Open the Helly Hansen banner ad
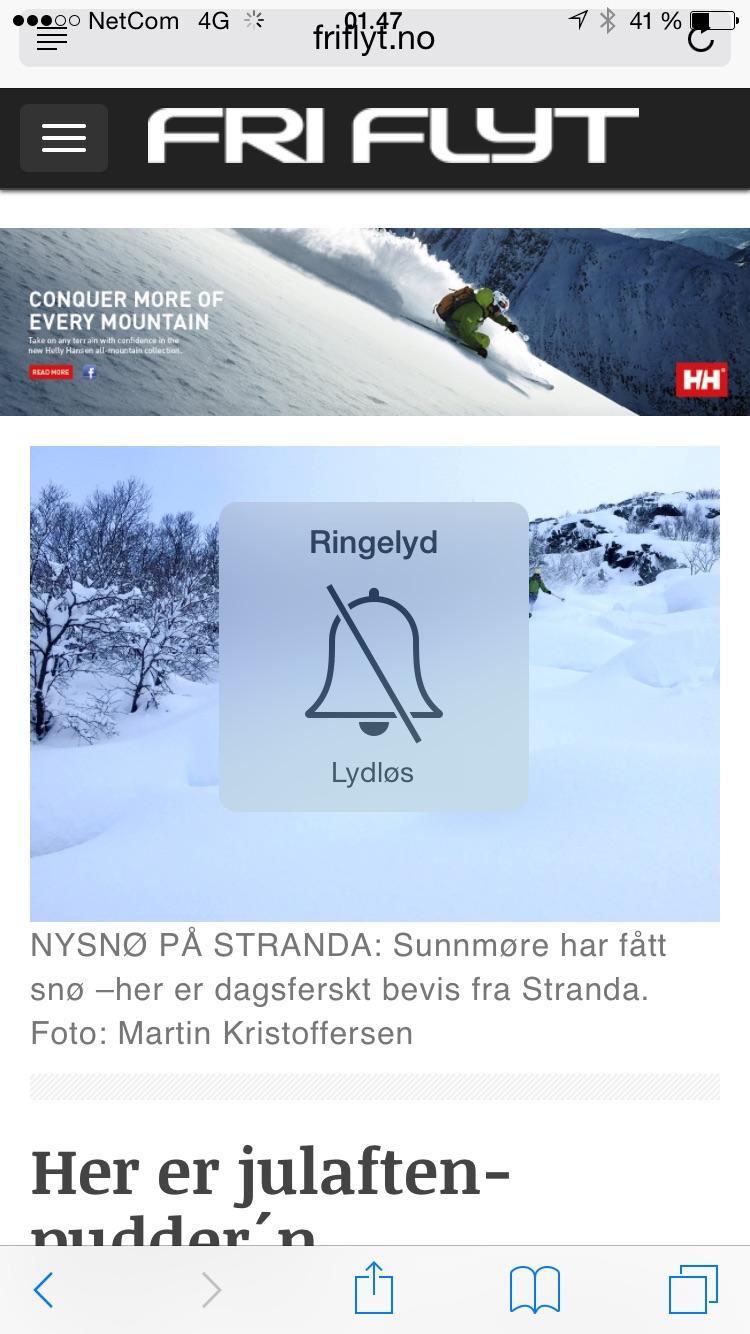Viewport: 750px width, 1334px height. [x=375, y=322]
